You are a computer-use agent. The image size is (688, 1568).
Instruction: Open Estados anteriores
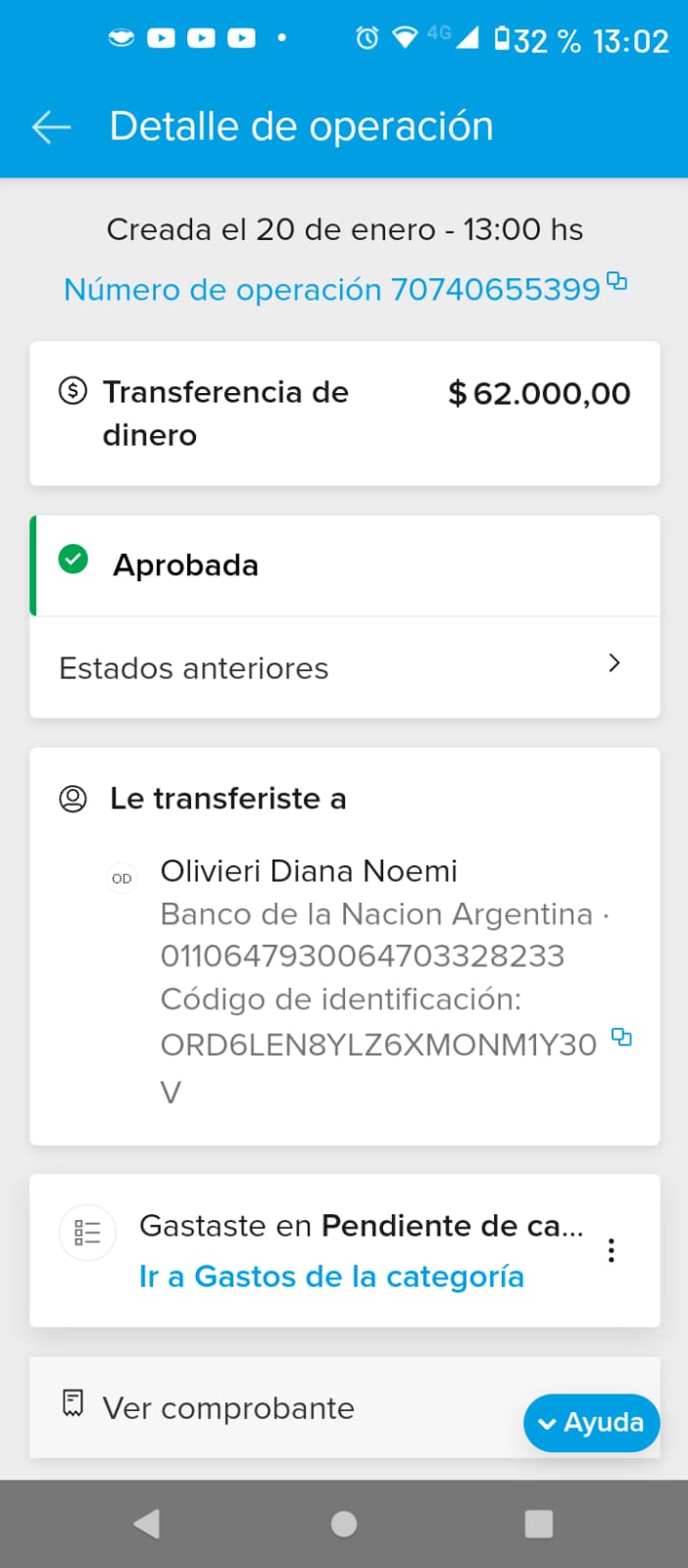point(344,667)
